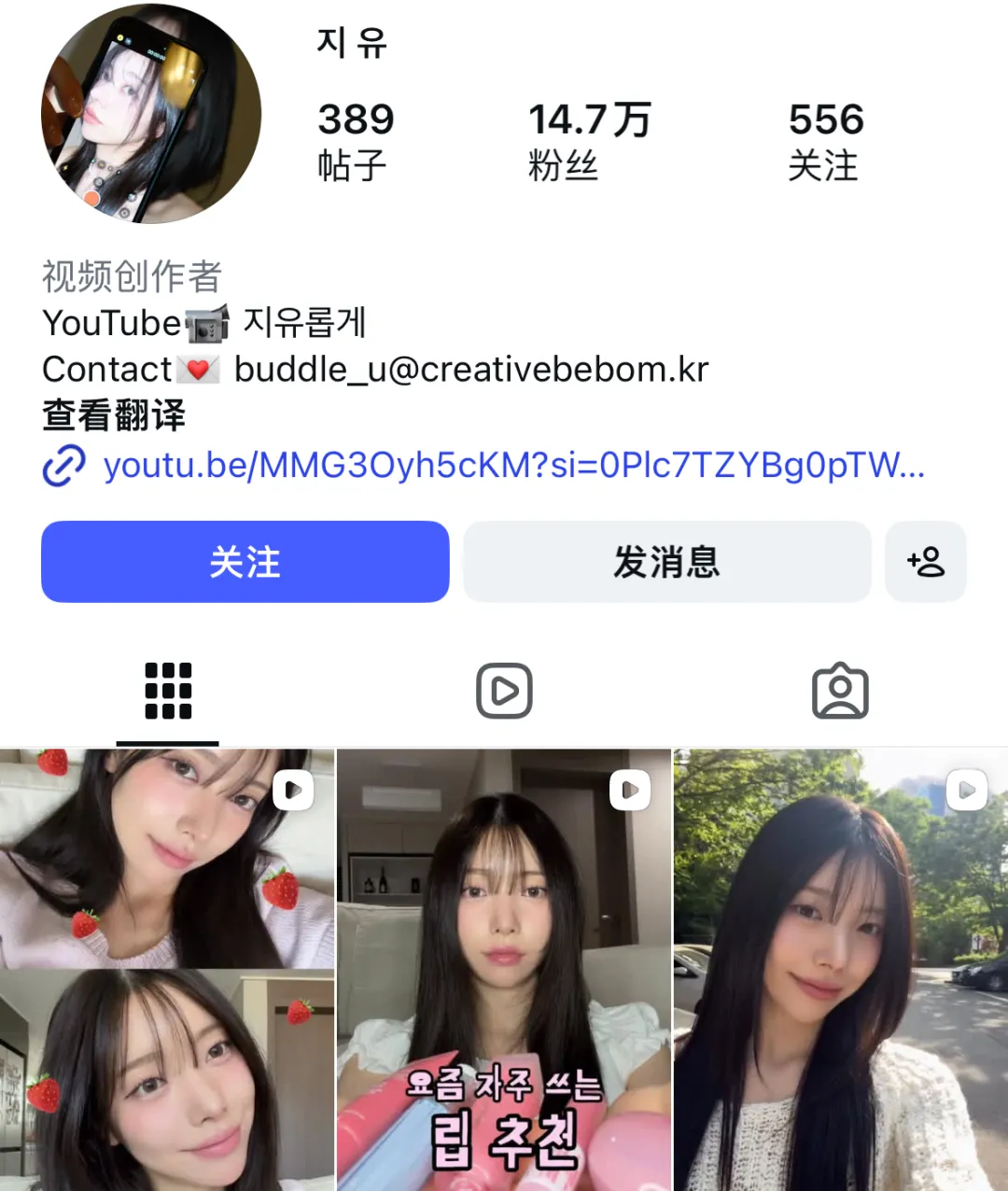Image resolution: width=1008 pixels, height=1191 pixels.
Task: Open the outdoor street reel
Action: coord(841,970)
